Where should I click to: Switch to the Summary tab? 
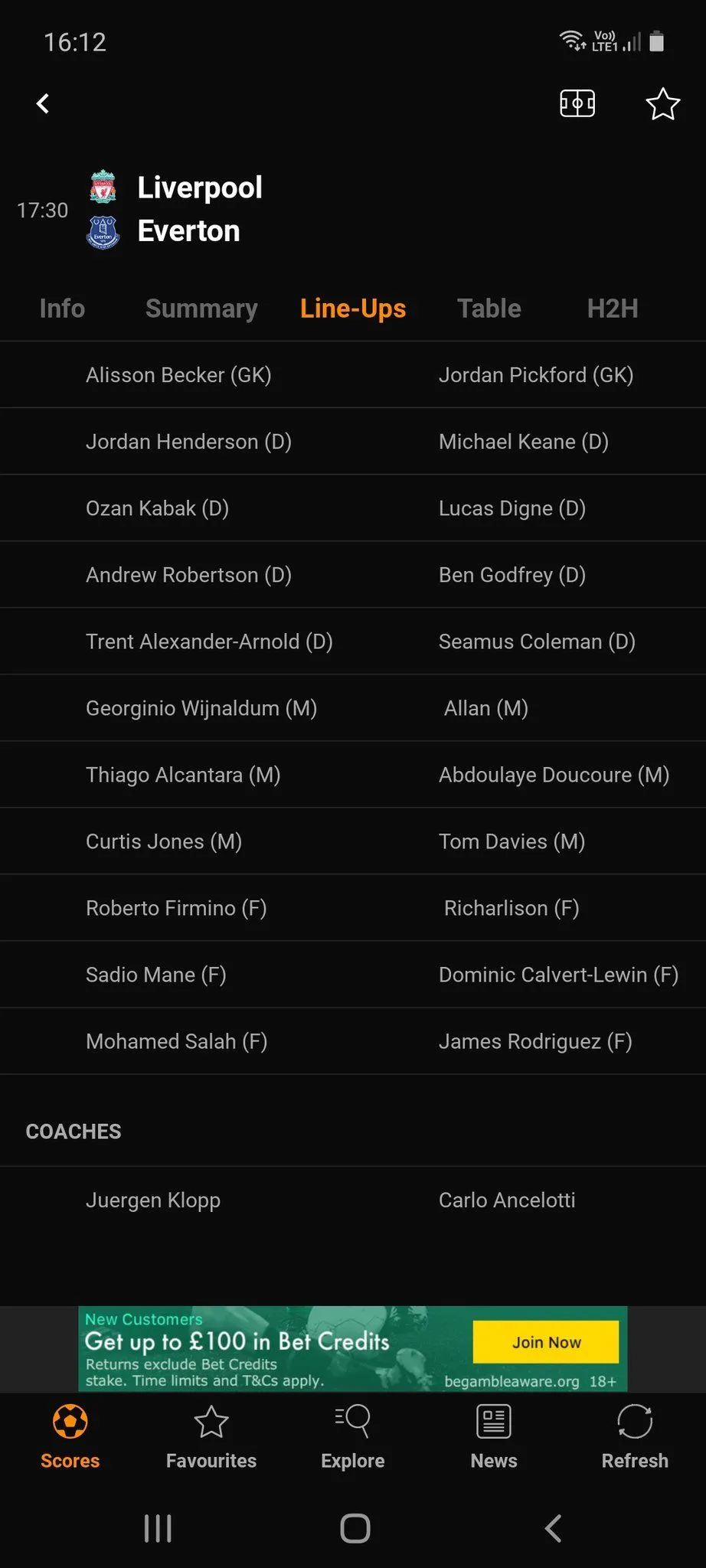(201, 309)
